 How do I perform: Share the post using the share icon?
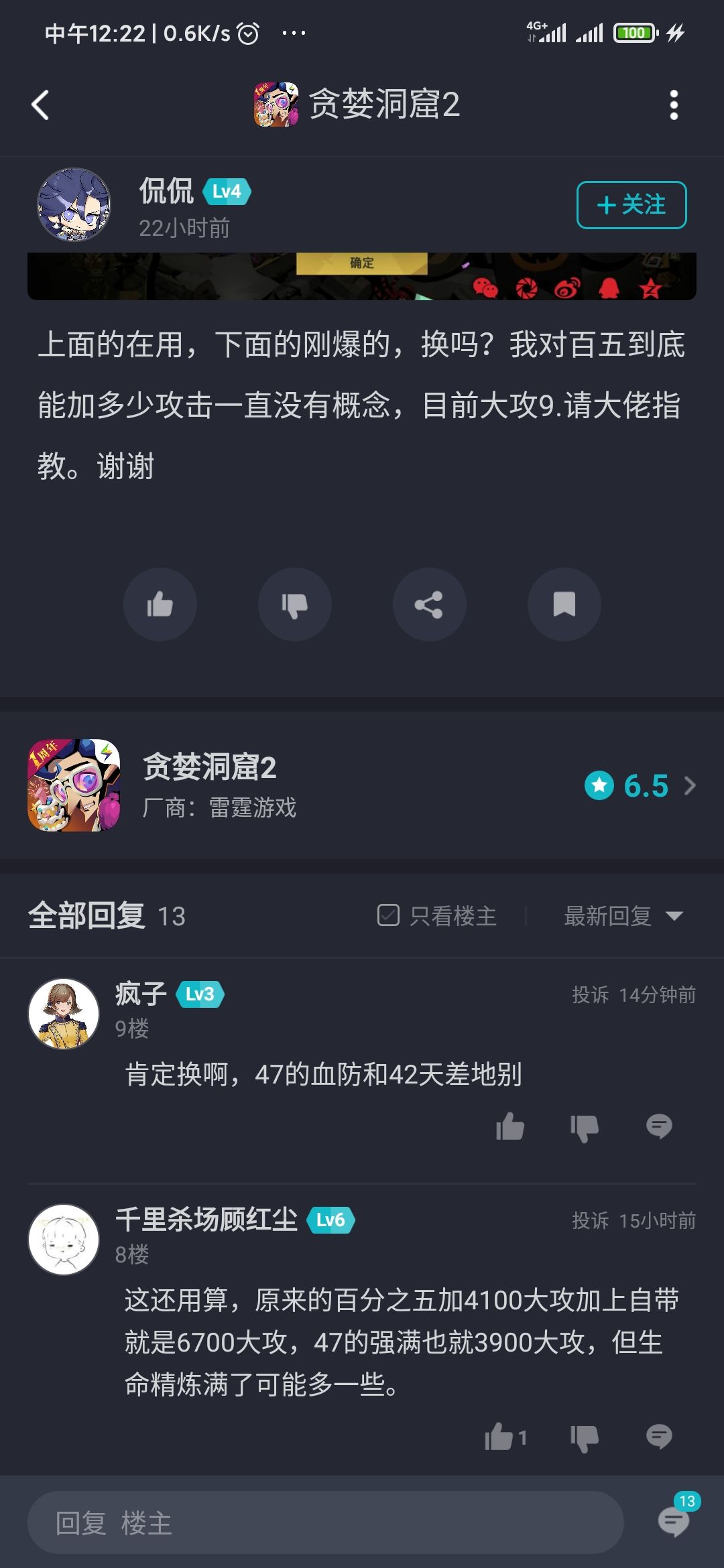pyautogui.click(x=430, y=604)
